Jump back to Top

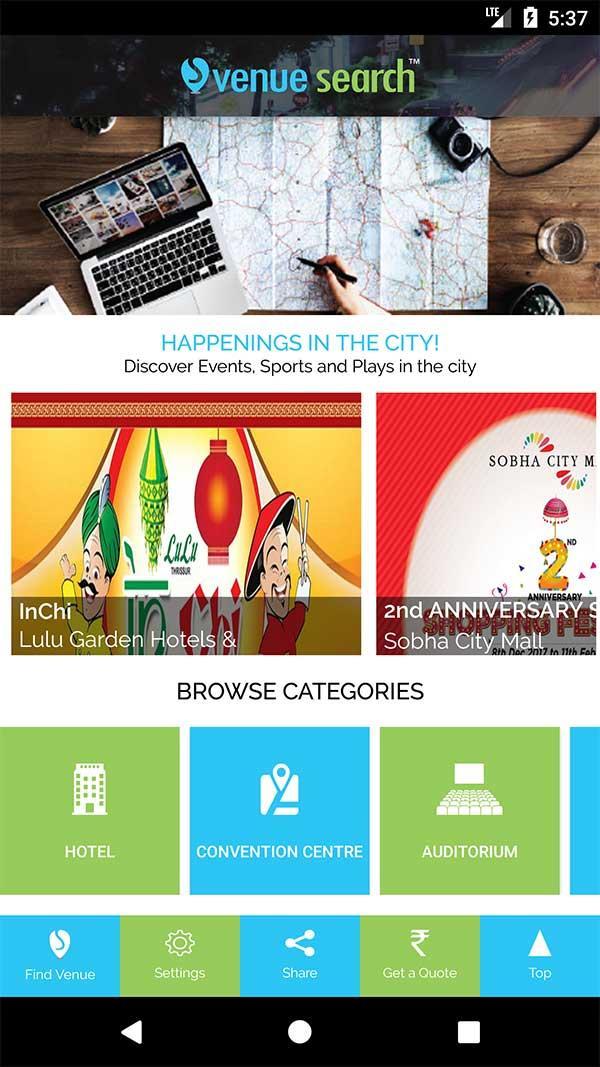pyautogui.click(x=540, y=956)
